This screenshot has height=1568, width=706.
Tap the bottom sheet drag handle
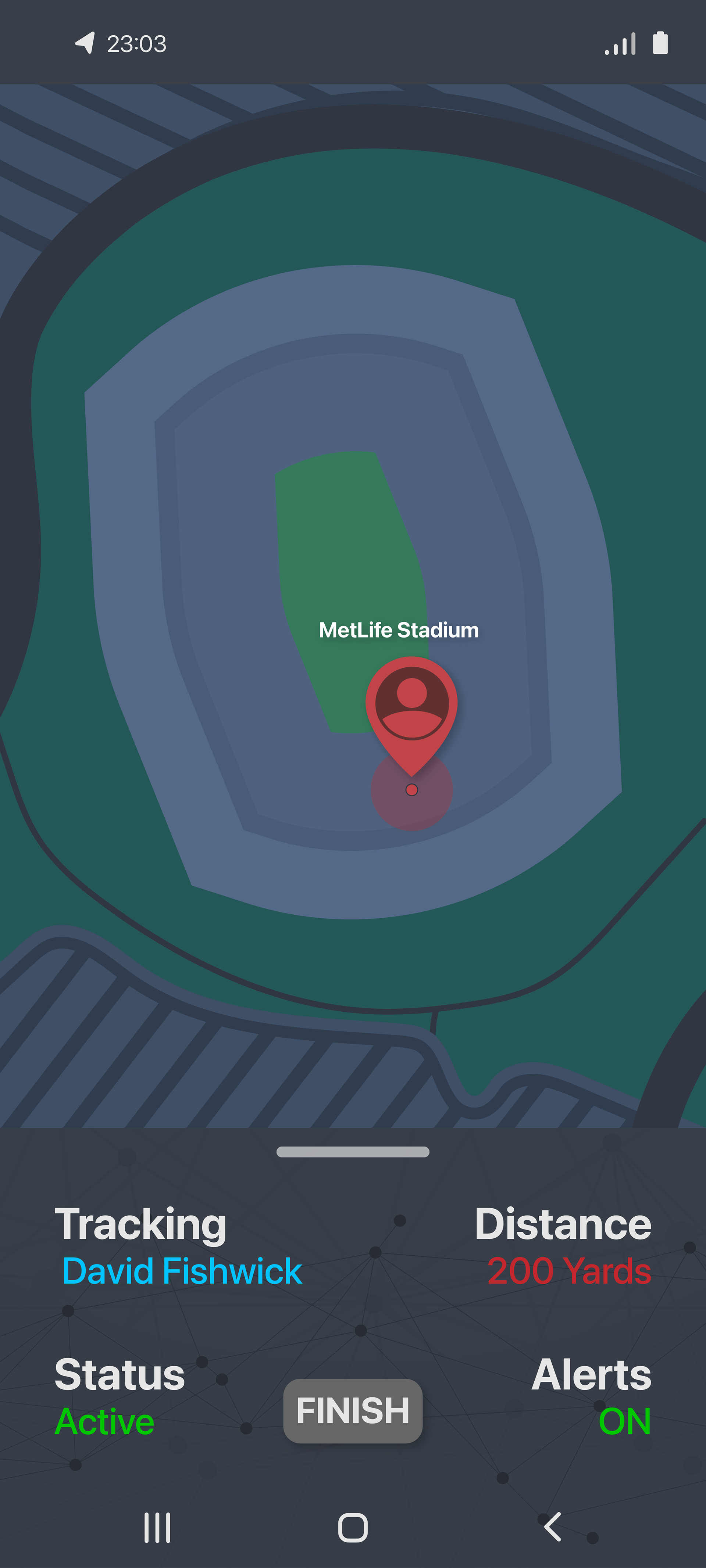[x=353, y=1152]
